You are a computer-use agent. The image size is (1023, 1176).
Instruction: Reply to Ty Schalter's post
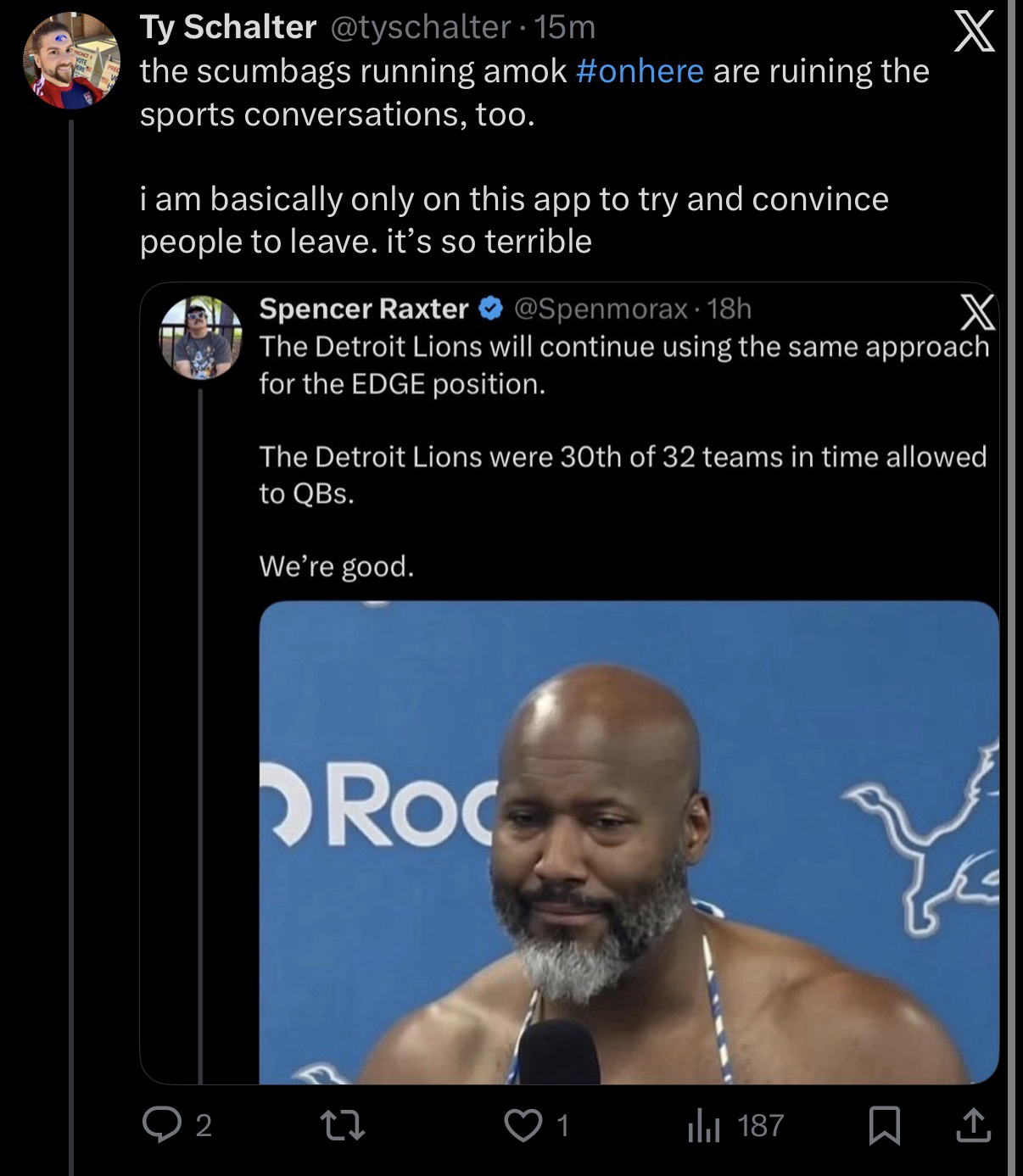(x=159, y=1125)
